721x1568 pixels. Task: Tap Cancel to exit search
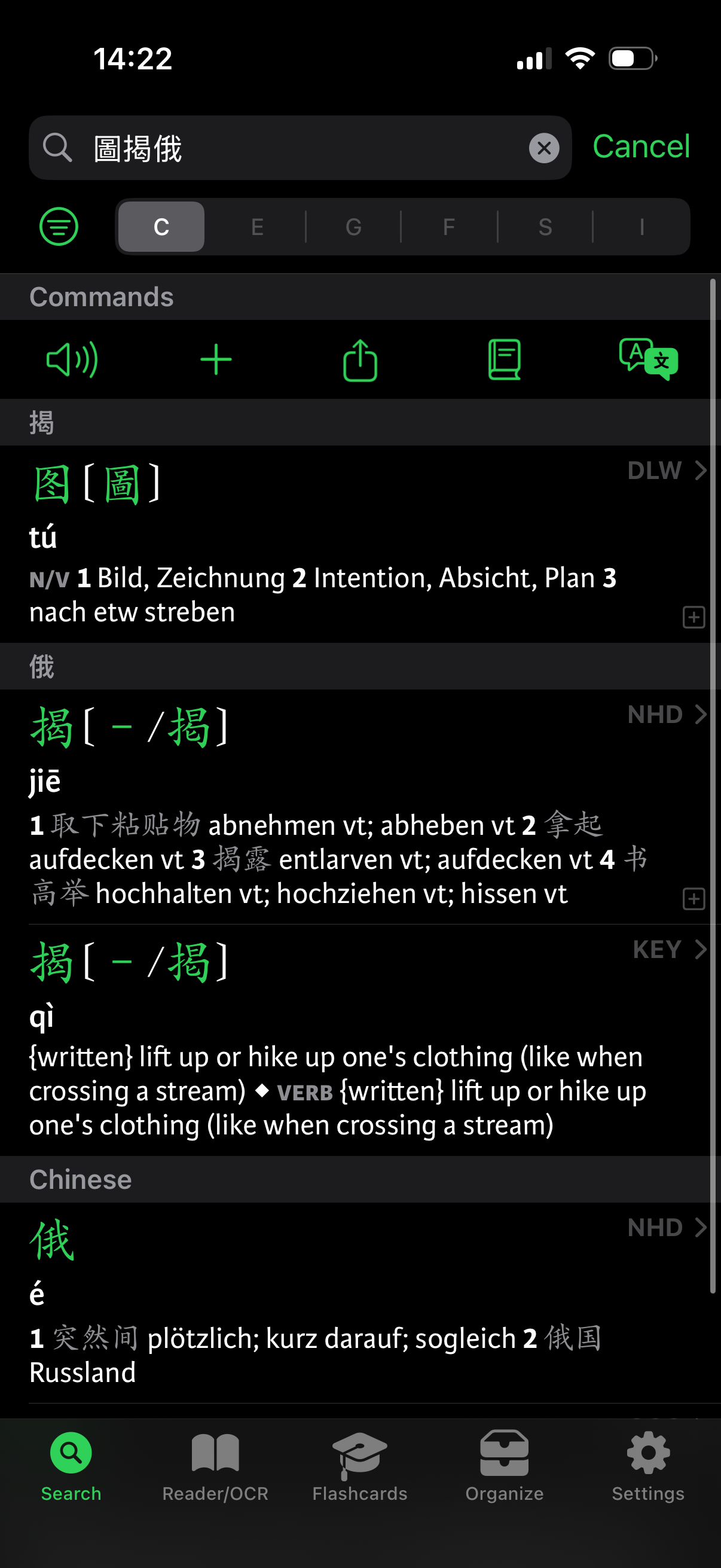point(641,147)
